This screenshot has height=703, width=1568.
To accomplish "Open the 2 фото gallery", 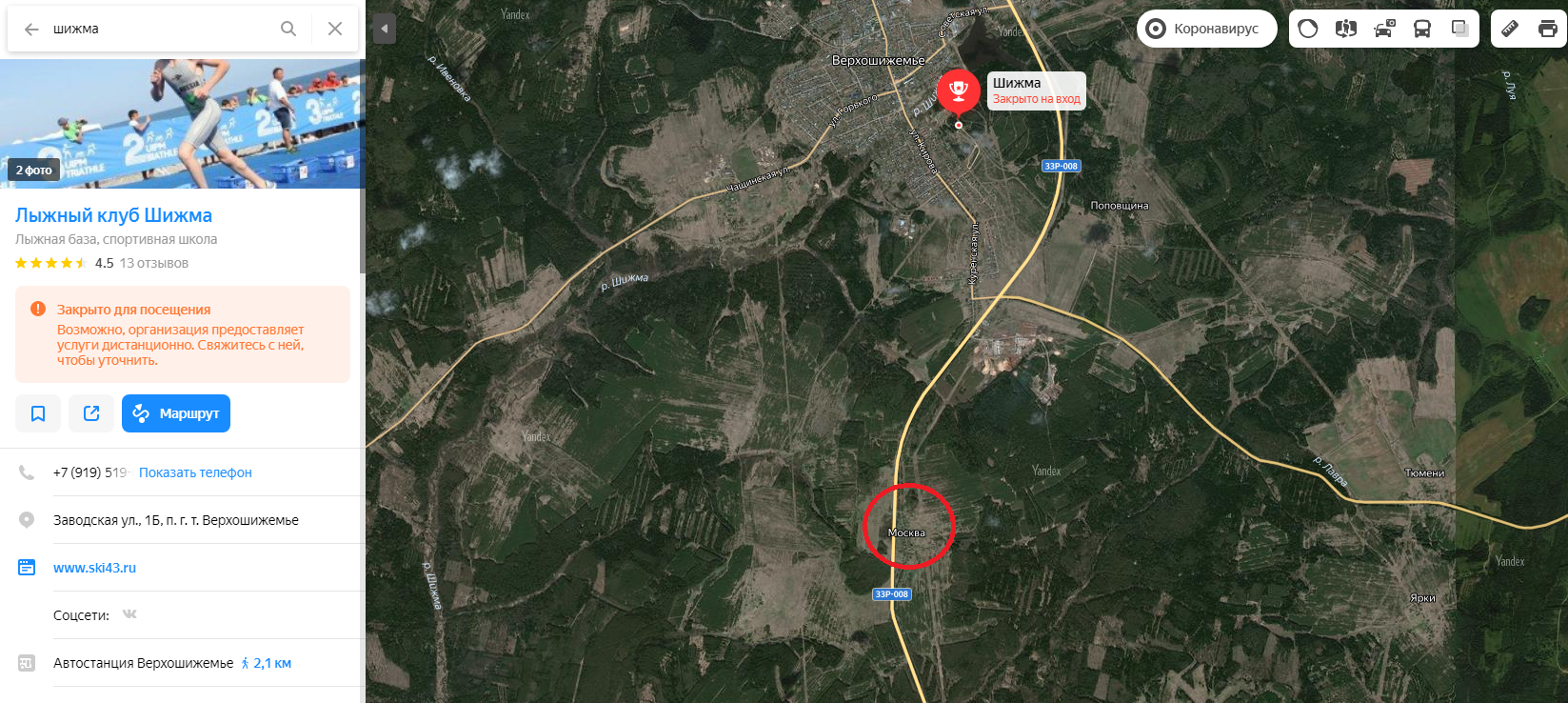I will click(x=34, y=171).
